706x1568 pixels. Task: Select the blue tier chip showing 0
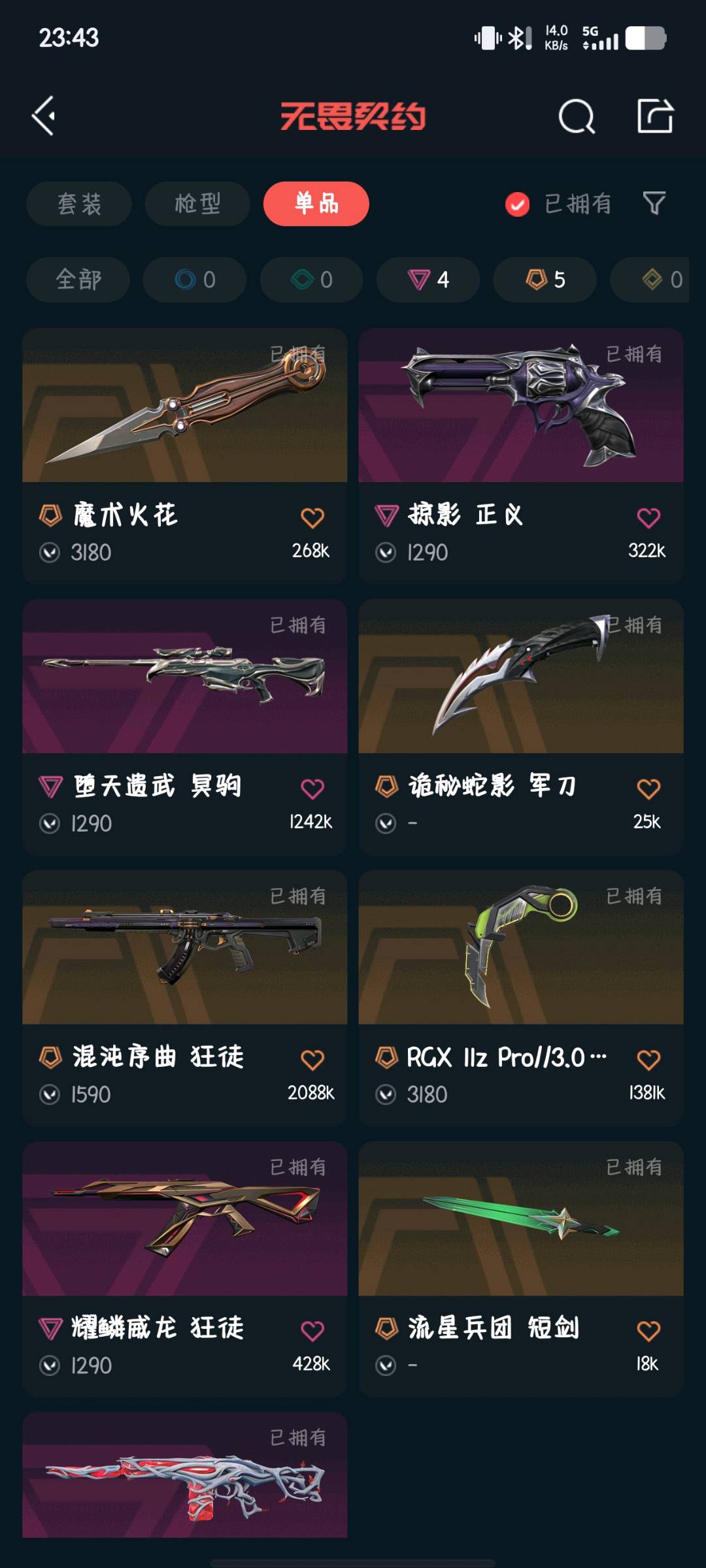pyautogui.click(x=194, y=280)
